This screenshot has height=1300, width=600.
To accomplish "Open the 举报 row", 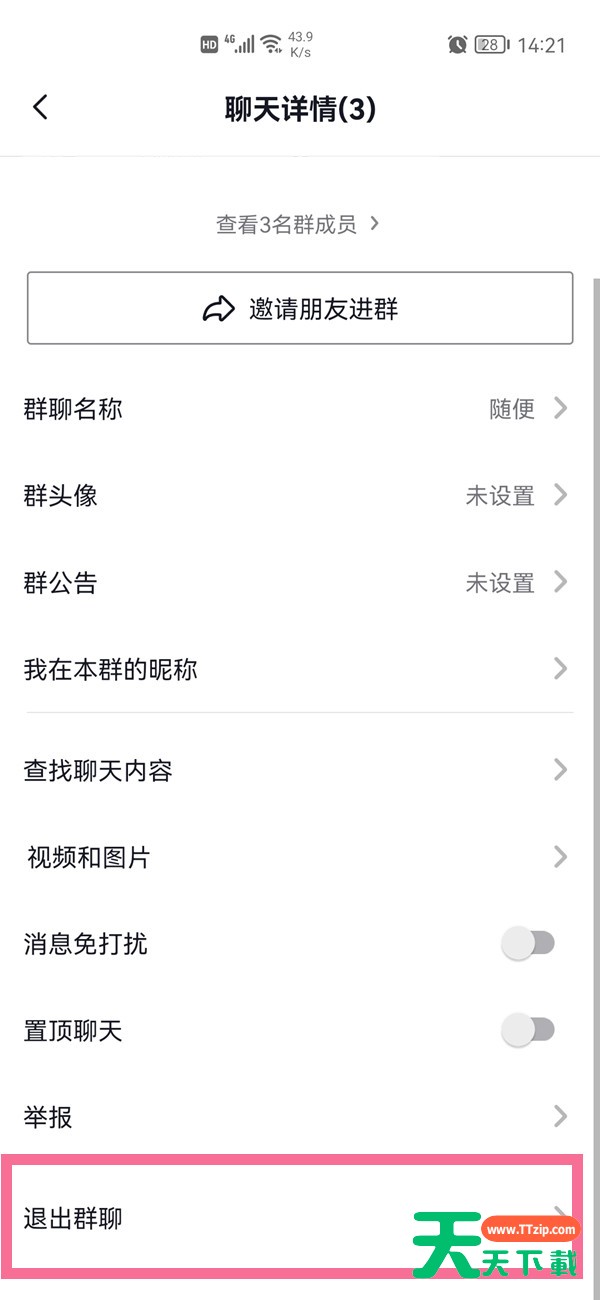I will [300, 1116].
